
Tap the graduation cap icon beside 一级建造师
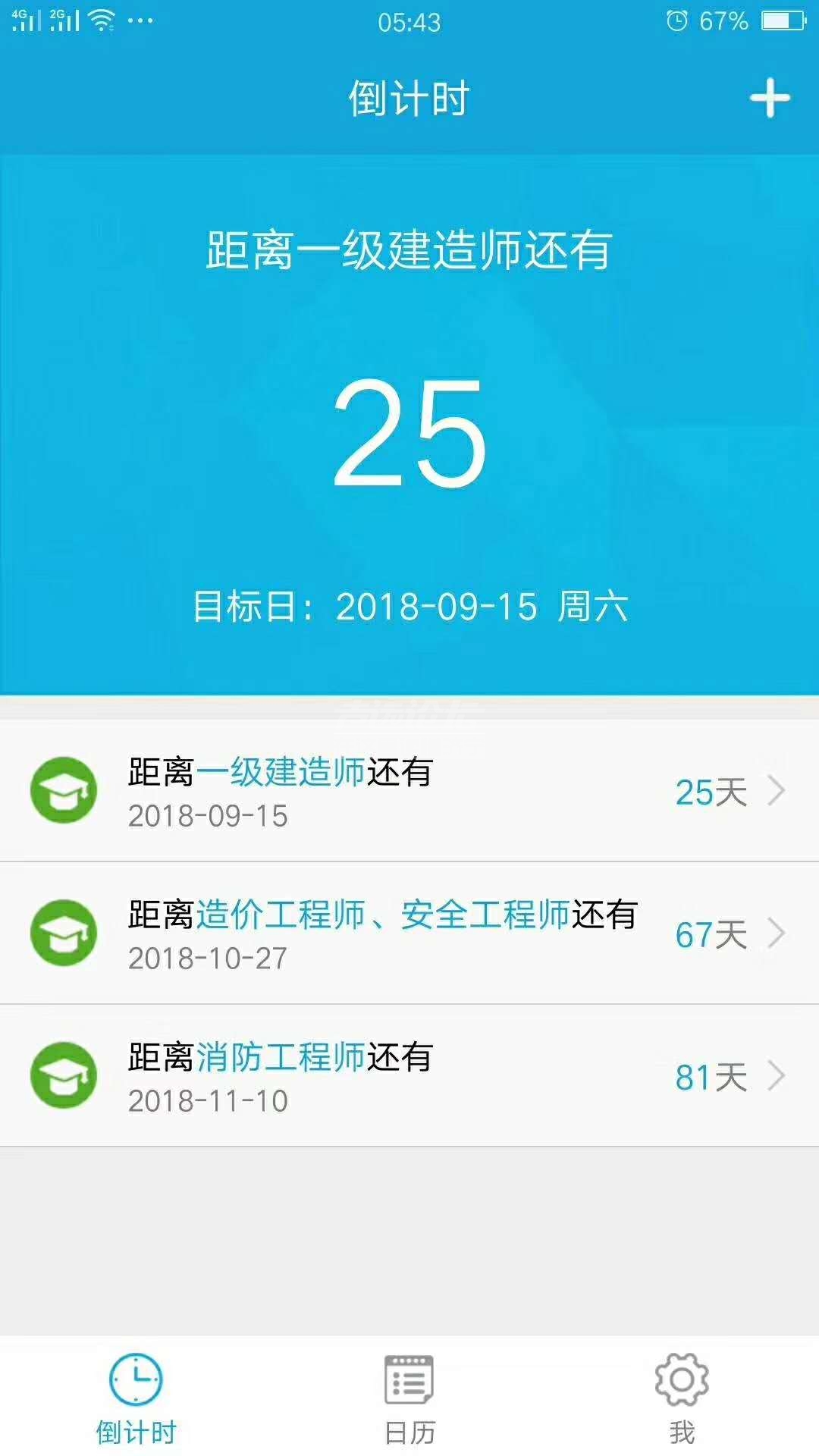[64, 792]
